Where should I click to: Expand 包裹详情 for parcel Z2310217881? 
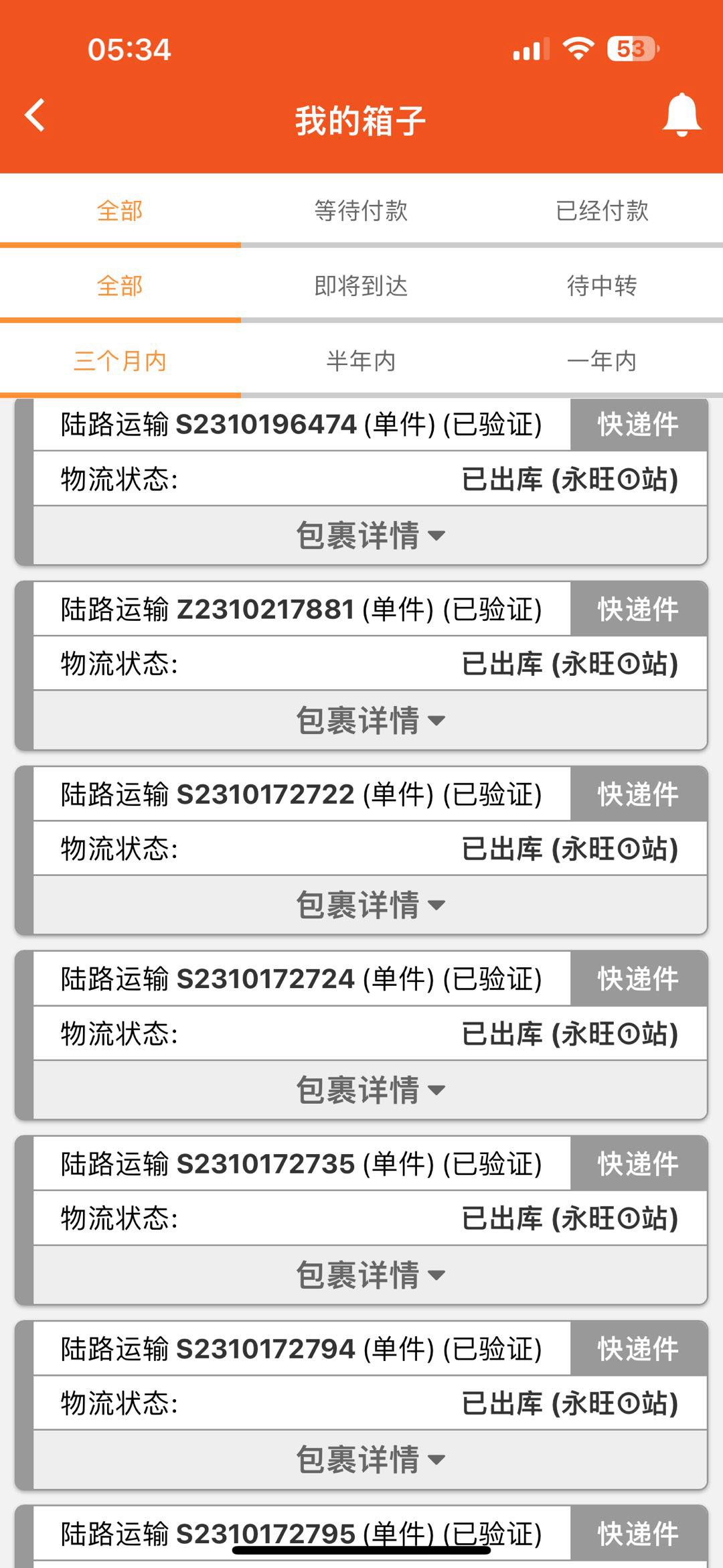pyautogui.click(x=370, y=720)
